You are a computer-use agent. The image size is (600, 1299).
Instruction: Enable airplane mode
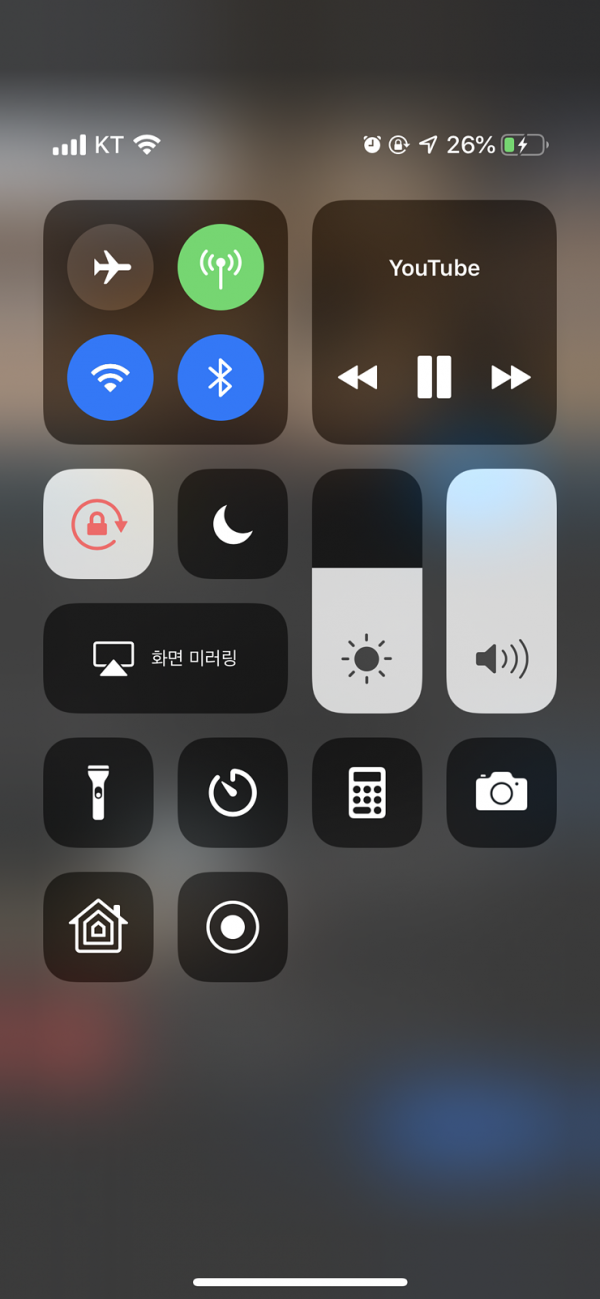tap(110, 267)
